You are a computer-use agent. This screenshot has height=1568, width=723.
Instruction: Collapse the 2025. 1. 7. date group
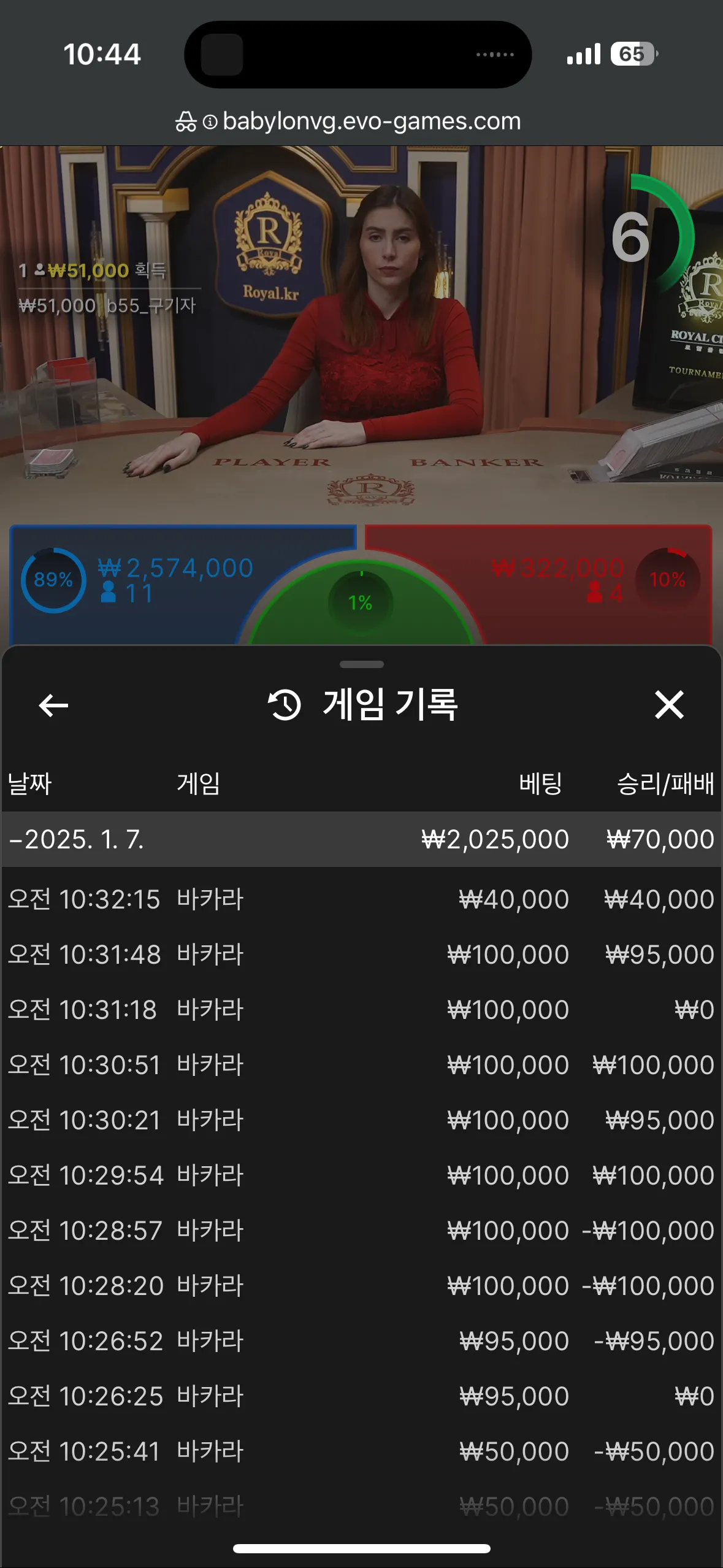361,839
